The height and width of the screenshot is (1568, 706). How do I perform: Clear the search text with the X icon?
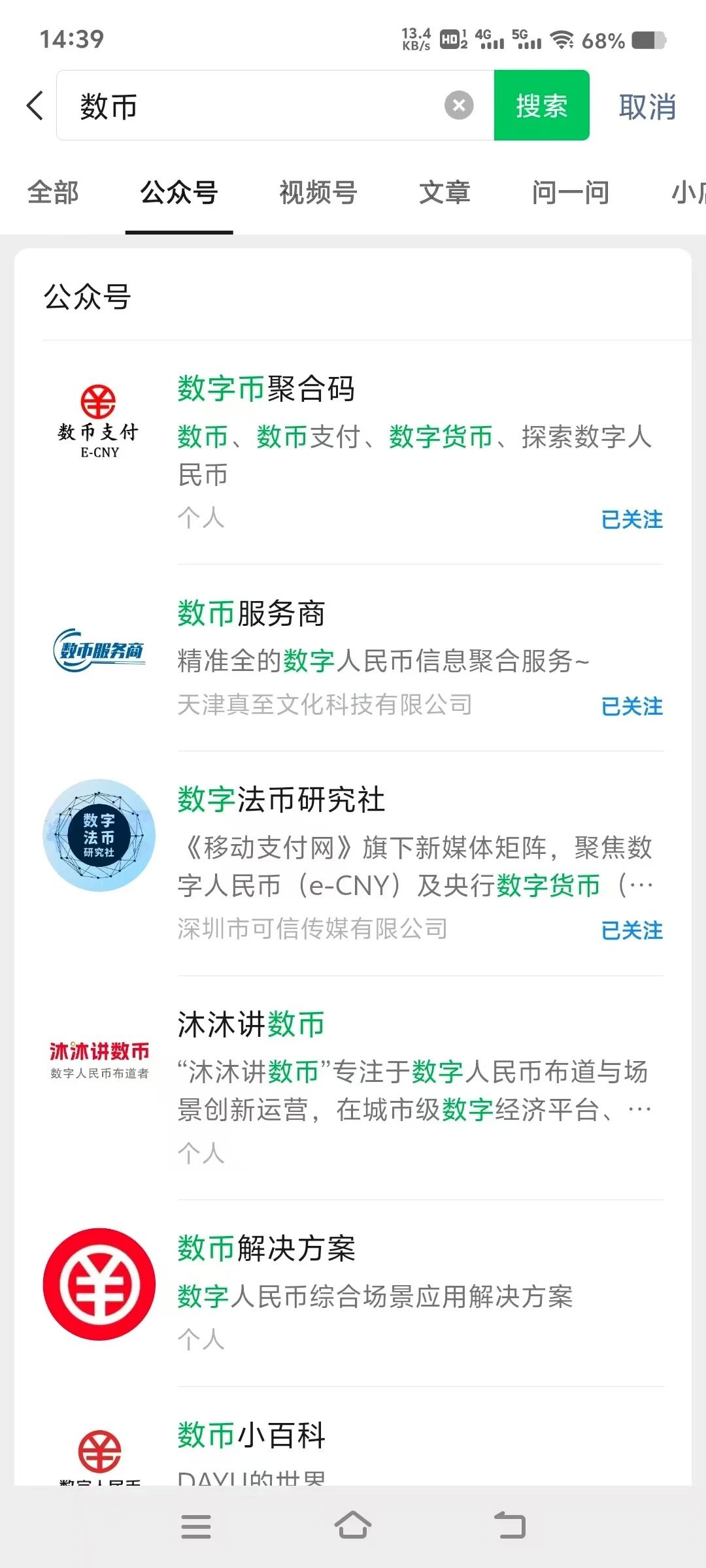[x=459, y=105]
